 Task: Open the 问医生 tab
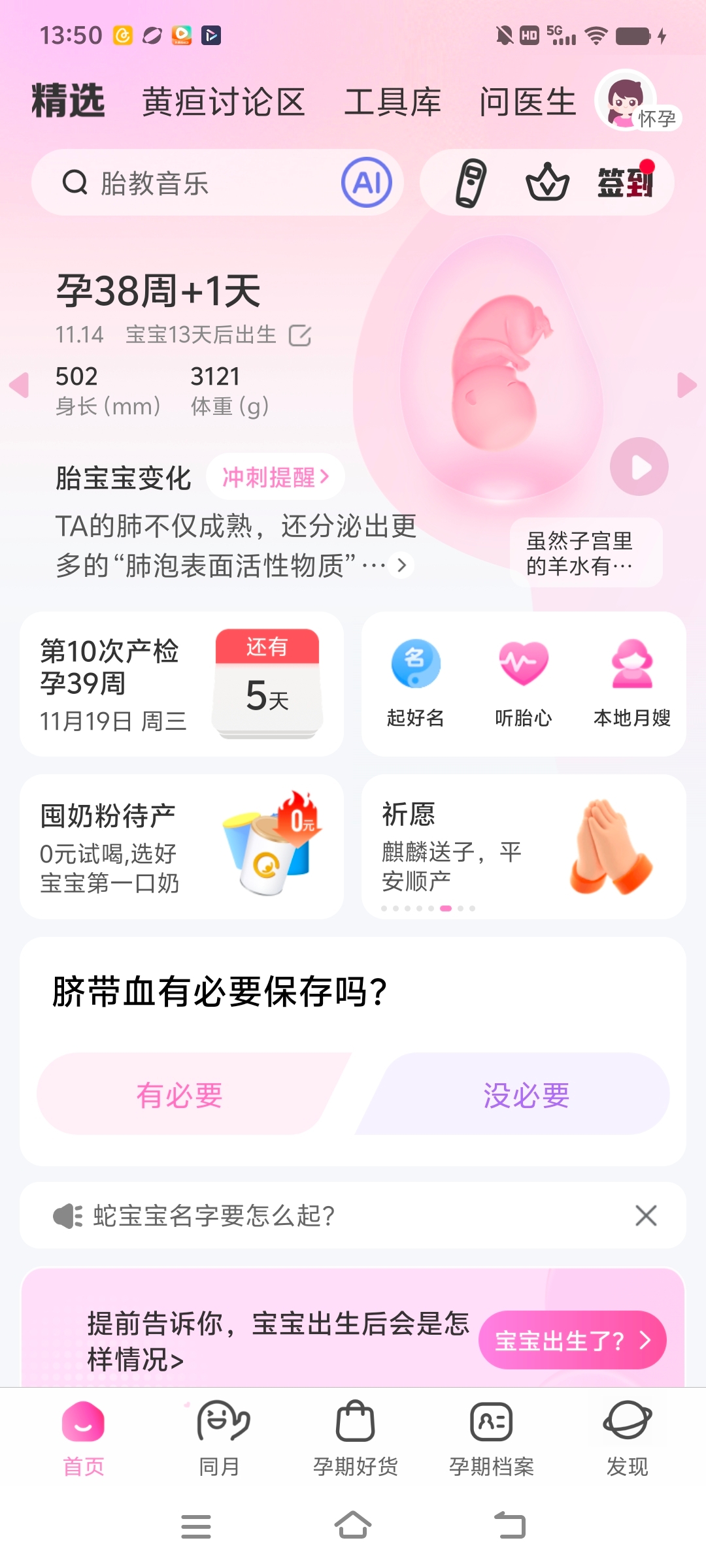click(x=528, y=103)
